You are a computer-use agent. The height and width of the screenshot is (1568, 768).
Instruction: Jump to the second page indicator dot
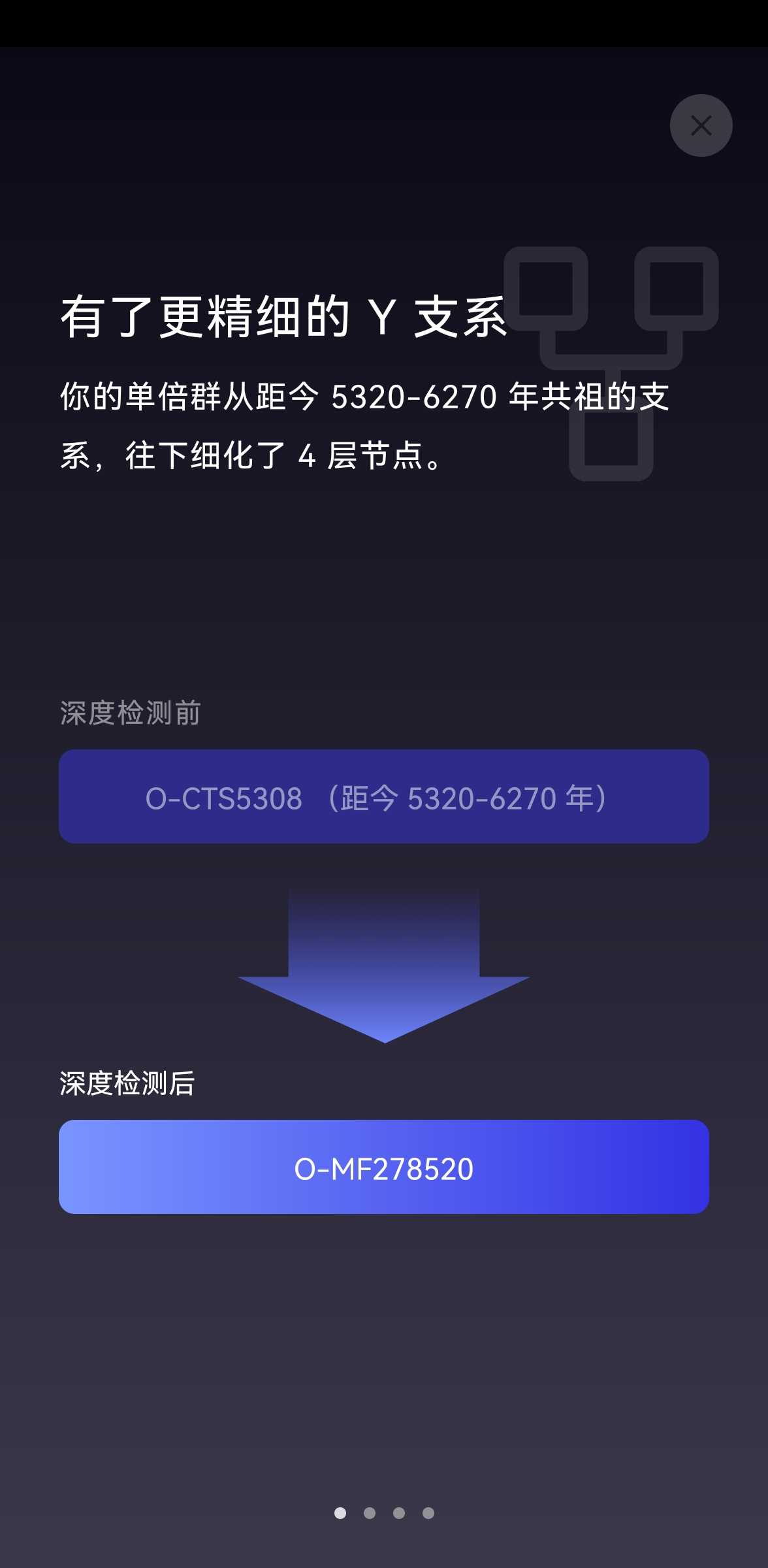point(370,1513)
